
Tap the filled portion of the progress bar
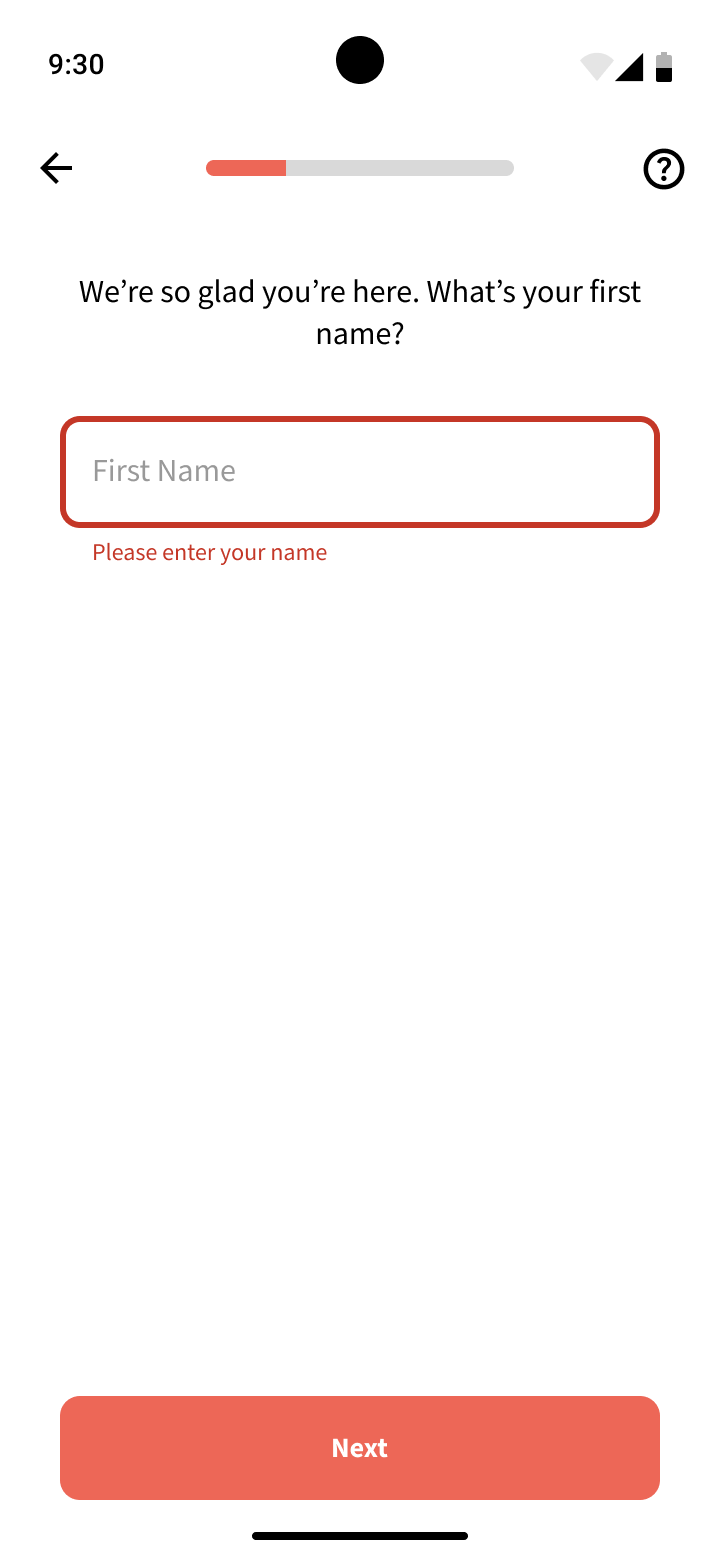point(245,168)
